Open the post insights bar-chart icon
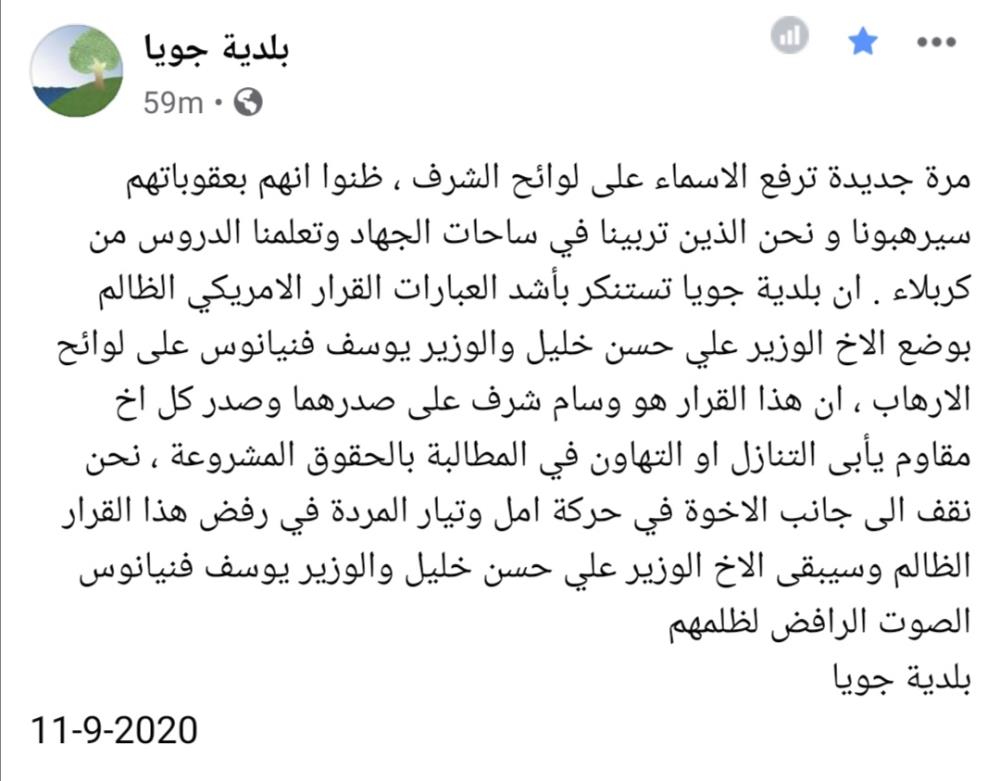This screenshot has width=1000, height=781. tap(790, 39)
